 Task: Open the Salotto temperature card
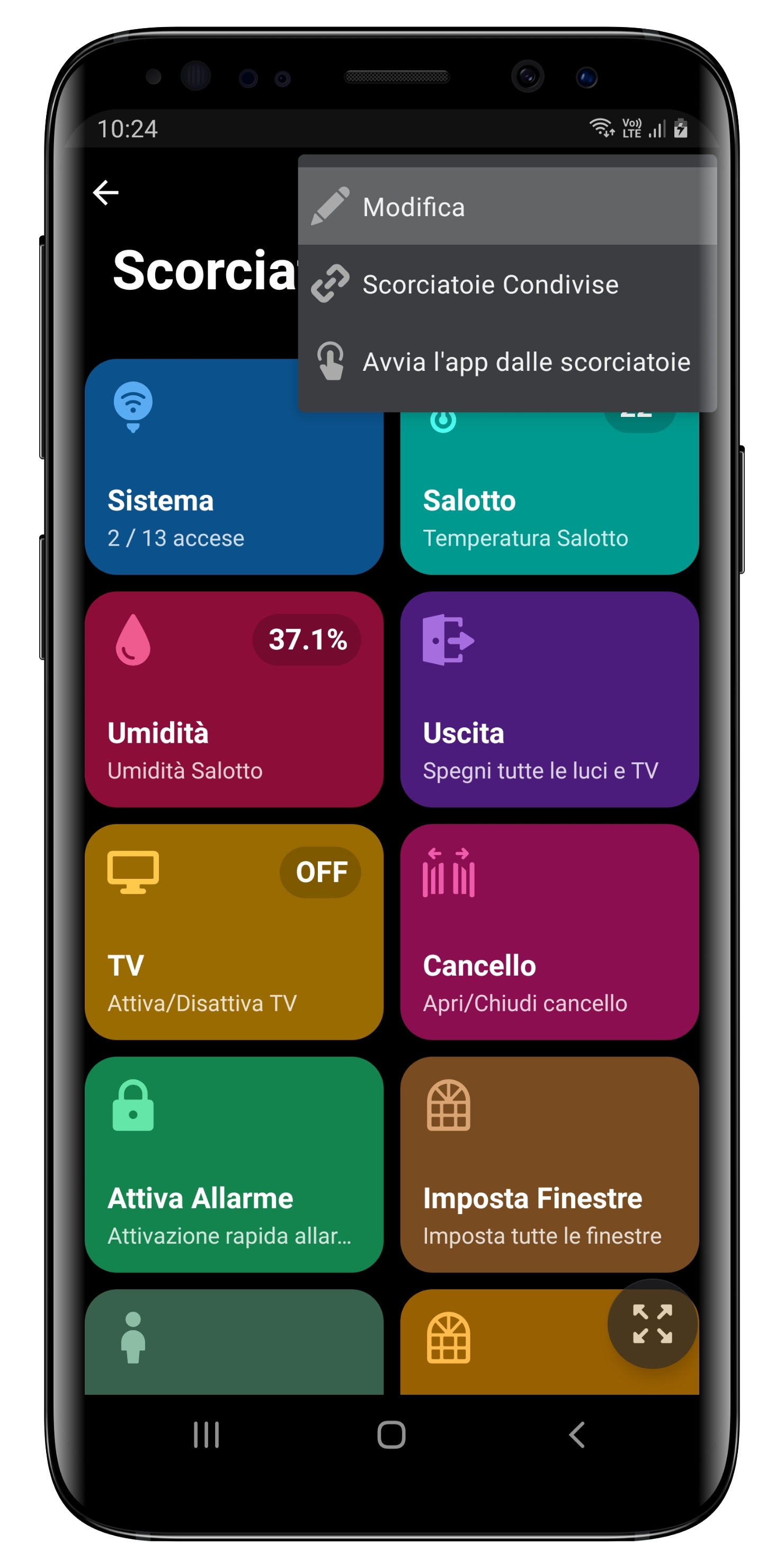coord(549,499)
